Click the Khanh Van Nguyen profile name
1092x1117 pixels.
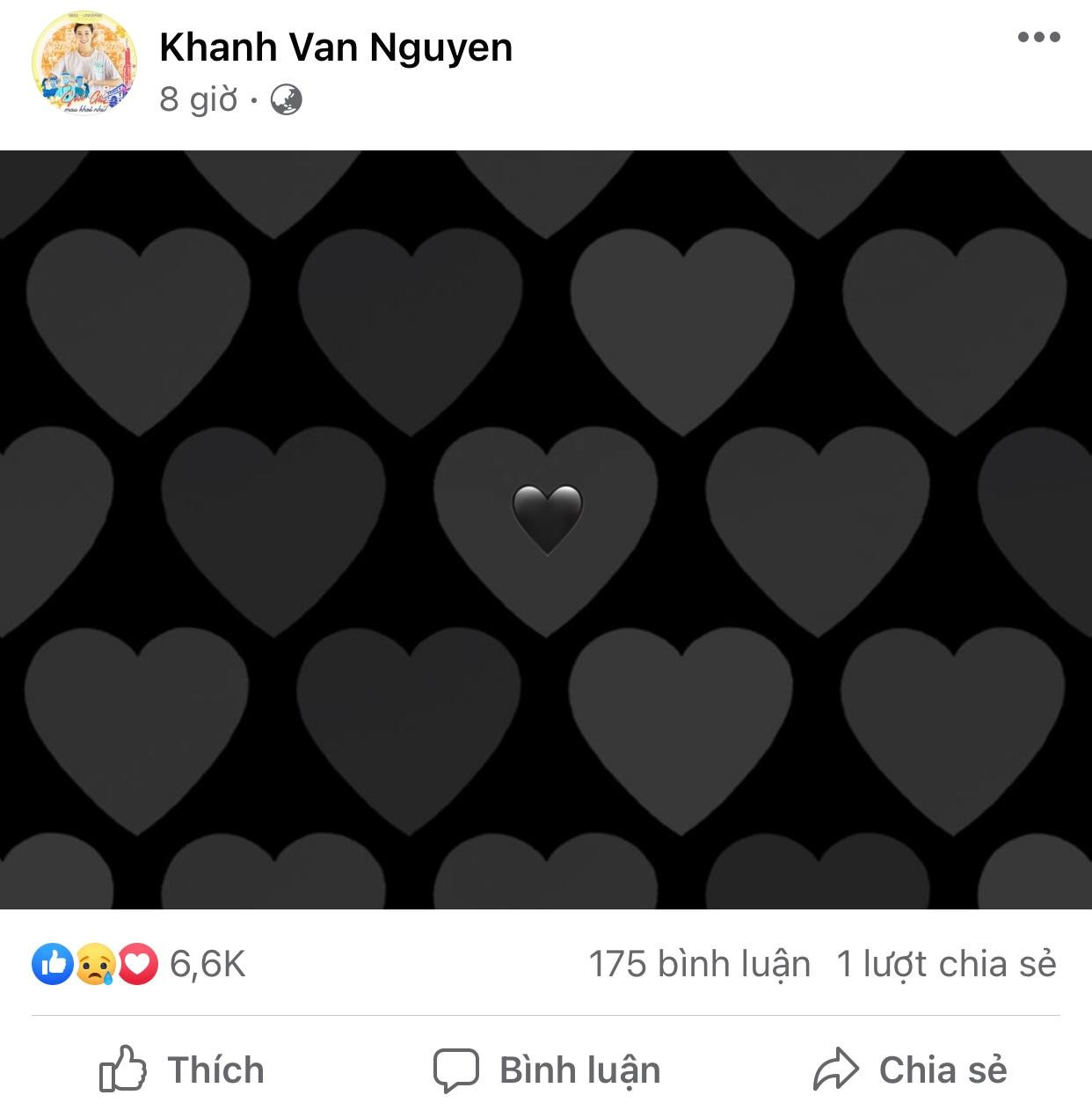click(334, 48)
